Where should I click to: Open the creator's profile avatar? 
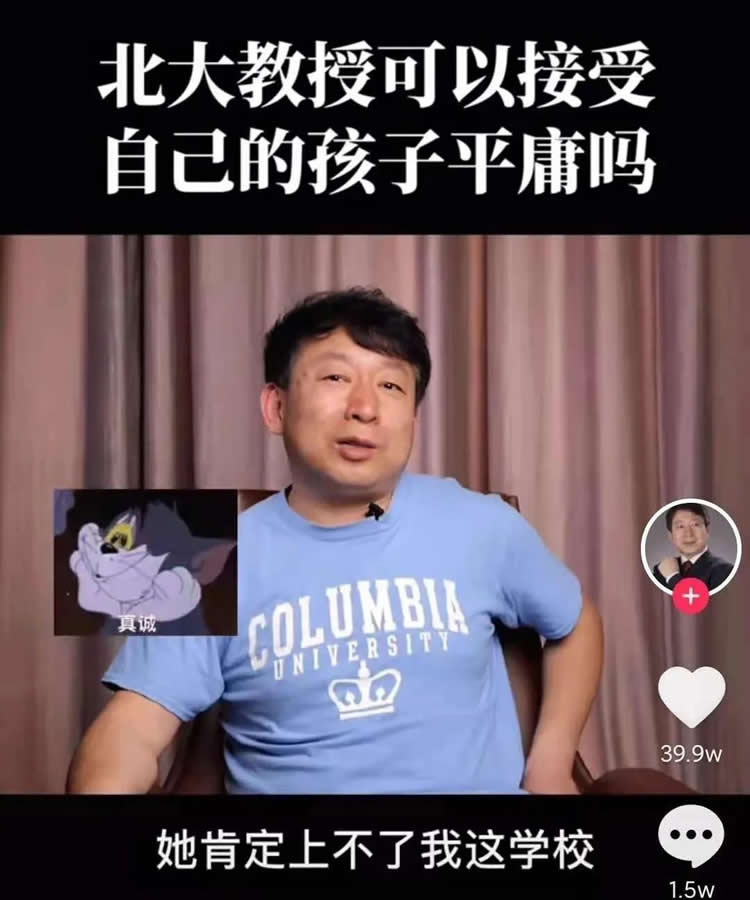click(690, 545)
